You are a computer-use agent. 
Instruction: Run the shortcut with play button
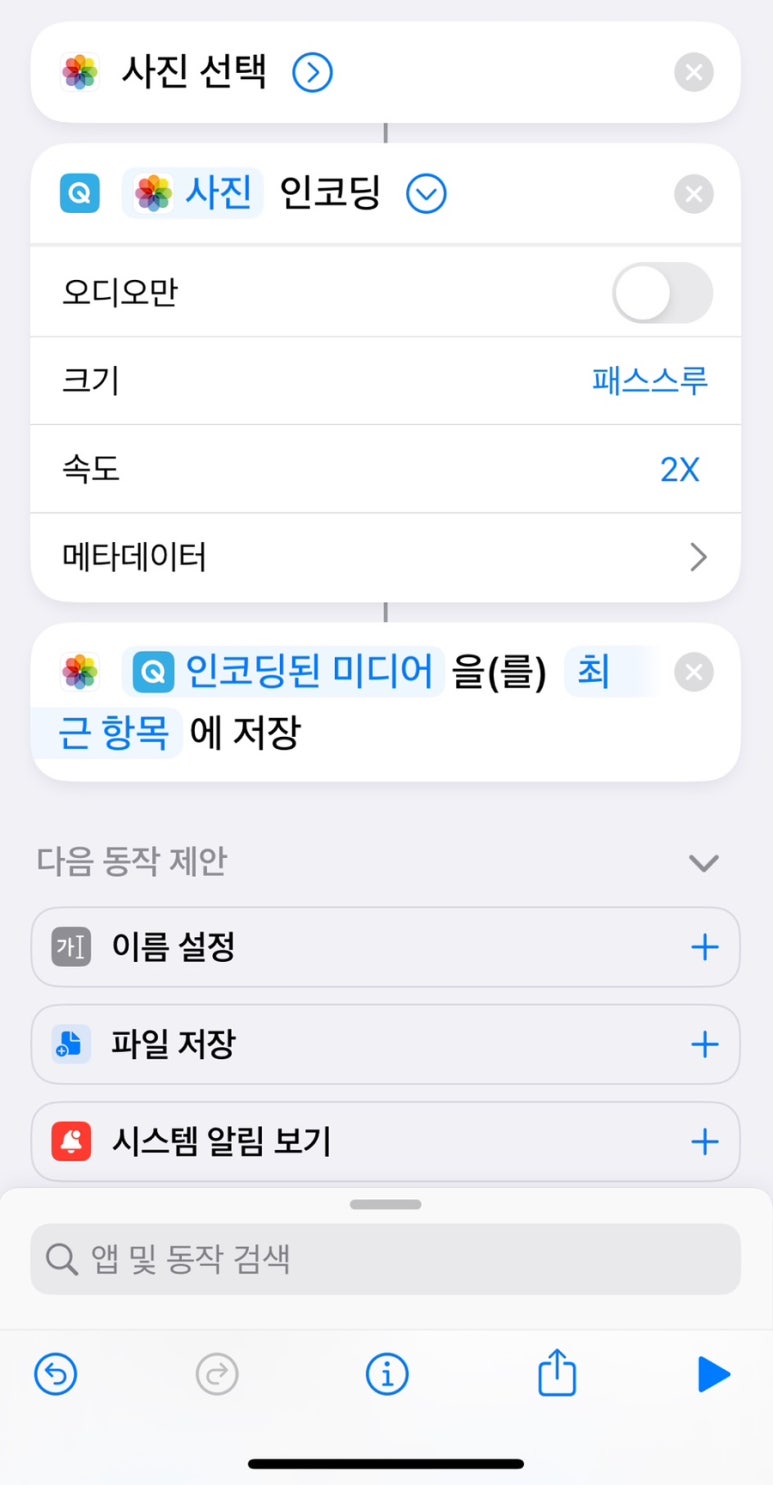tap(713, 1375)
